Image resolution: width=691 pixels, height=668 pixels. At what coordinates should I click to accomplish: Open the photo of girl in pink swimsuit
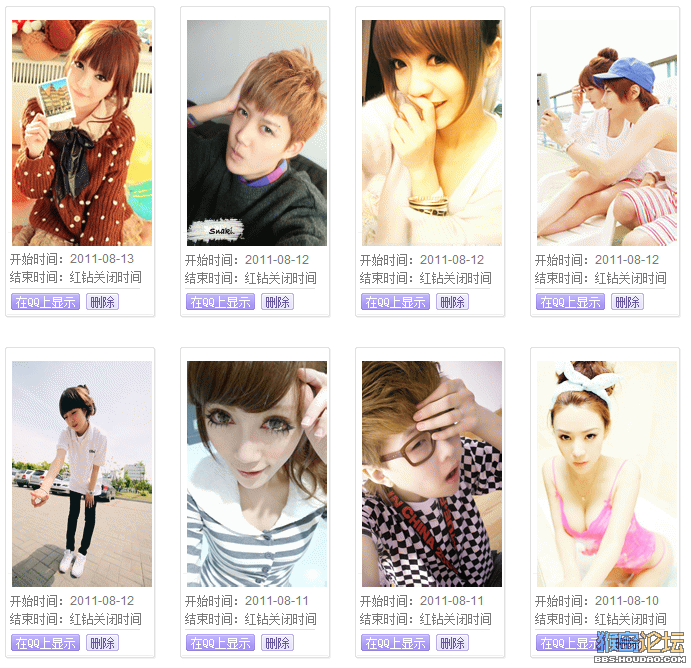[607, 474]
